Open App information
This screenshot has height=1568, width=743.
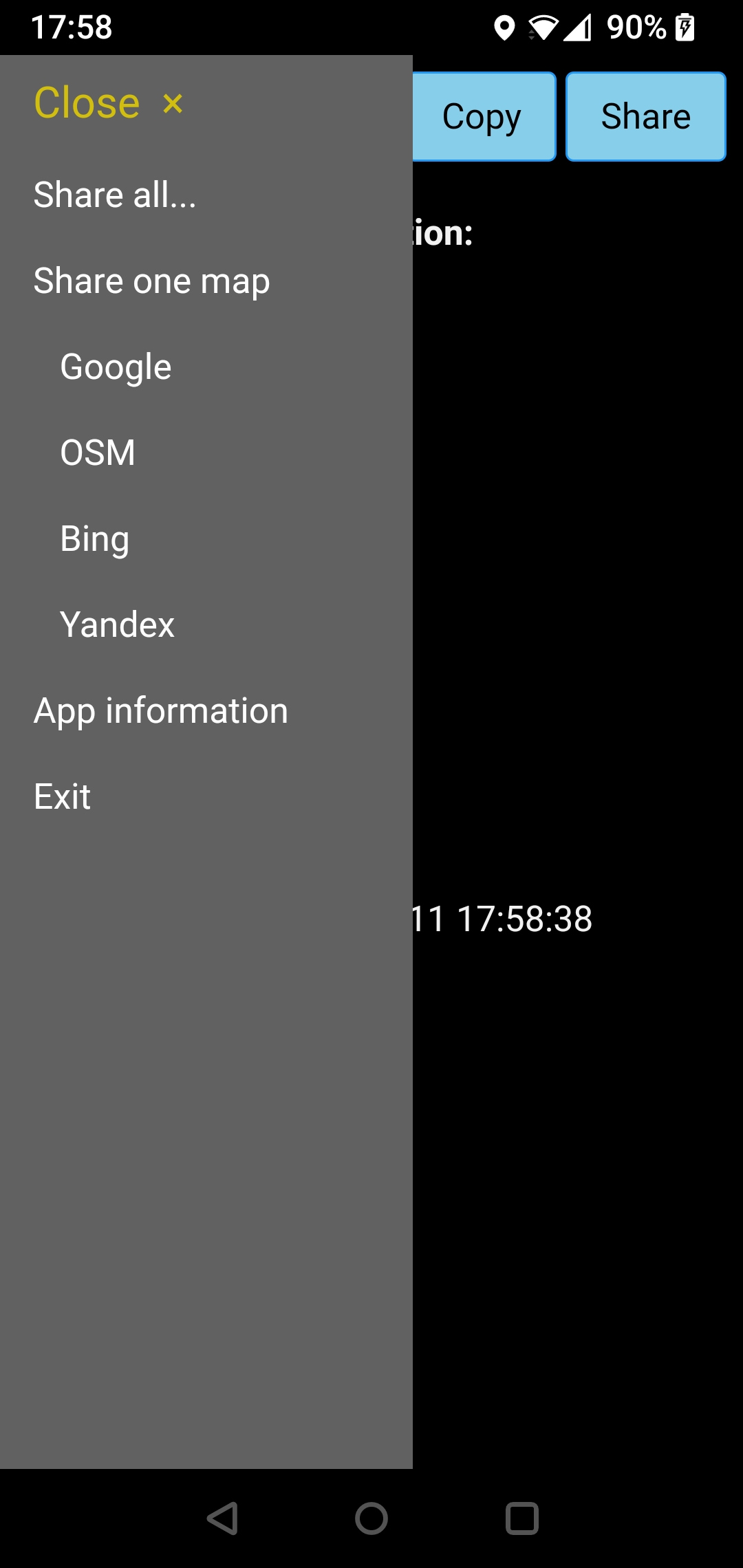tap(161, 710)
